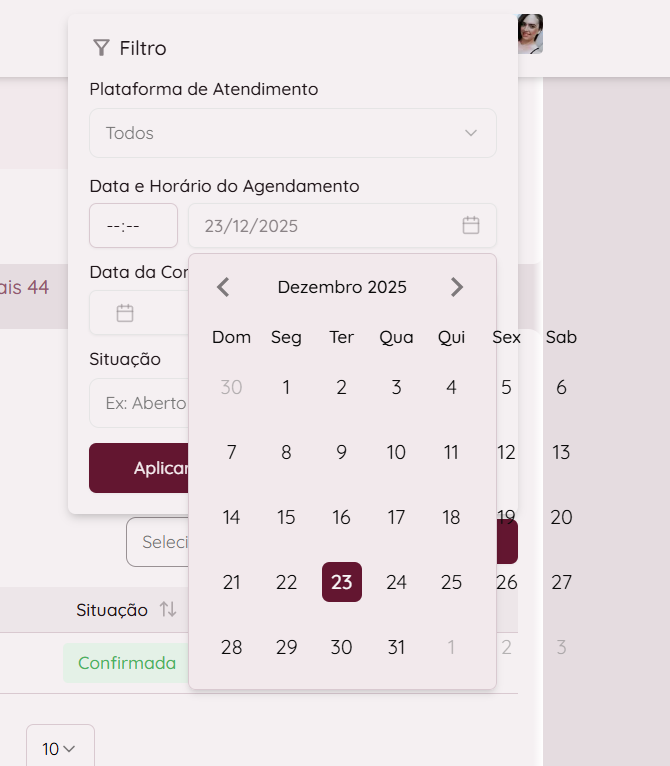Screen dimensions: 670x766
Task: Choose December 1 in calendar
Action: point(286,387)
